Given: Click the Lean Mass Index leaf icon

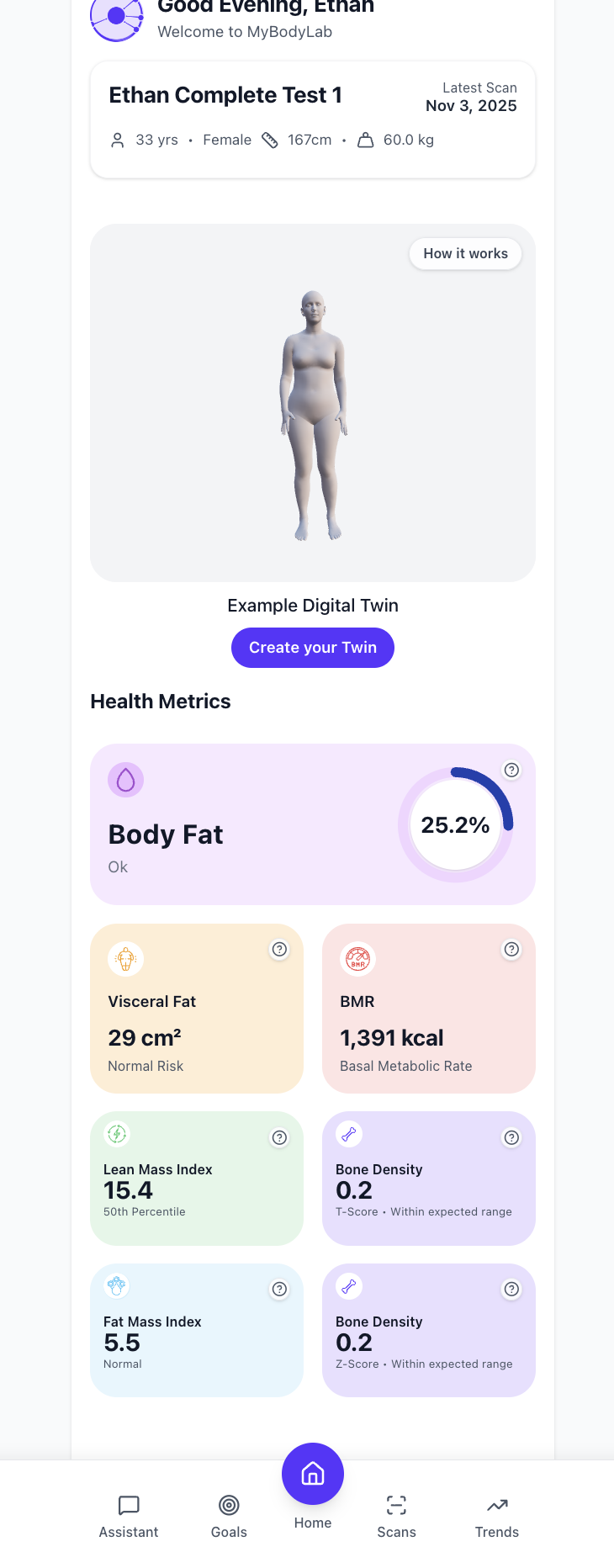Looking at the screenshot, I should (x=116, y=1134).
